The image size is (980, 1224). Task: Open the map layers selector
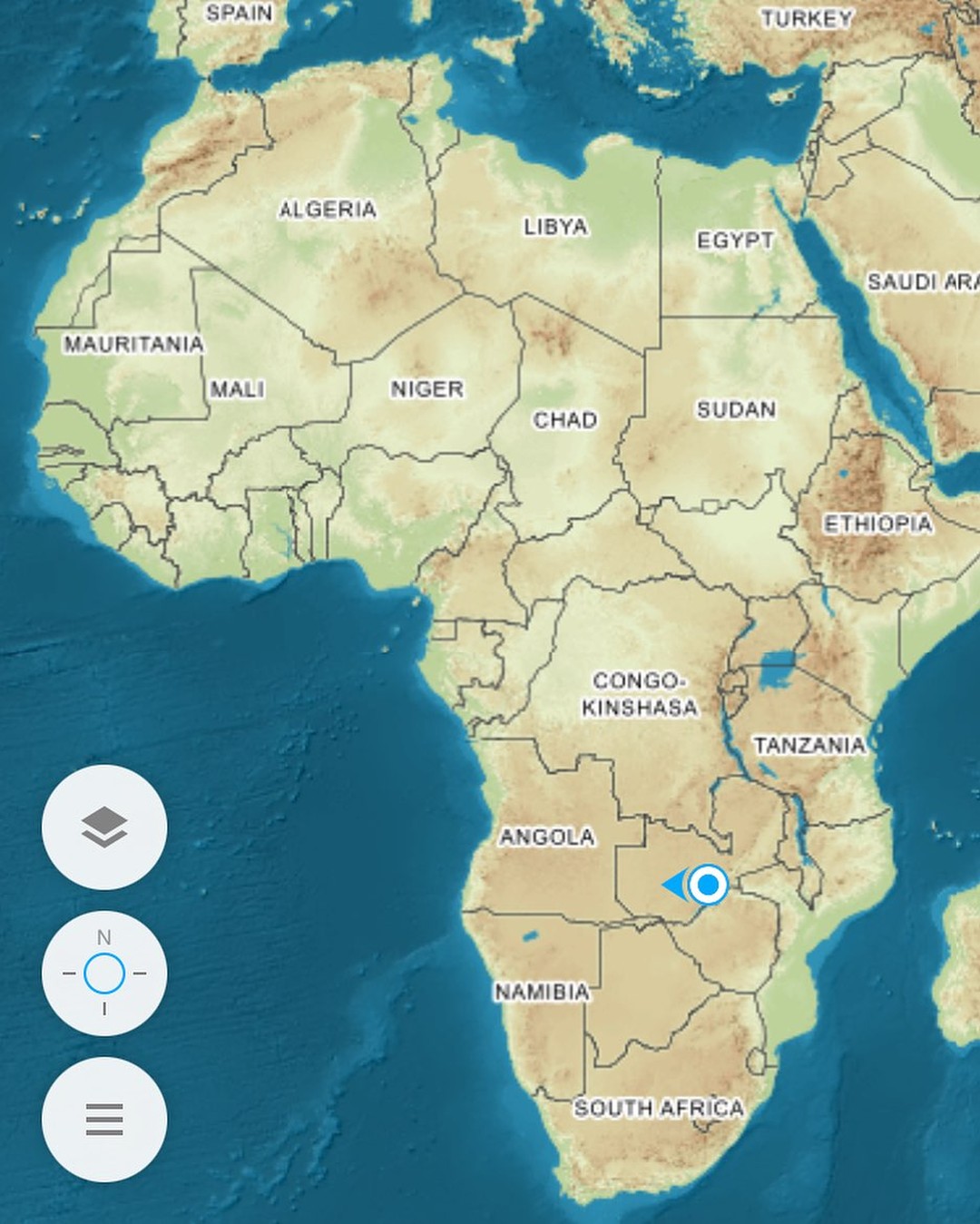click(x=104, y=827)
